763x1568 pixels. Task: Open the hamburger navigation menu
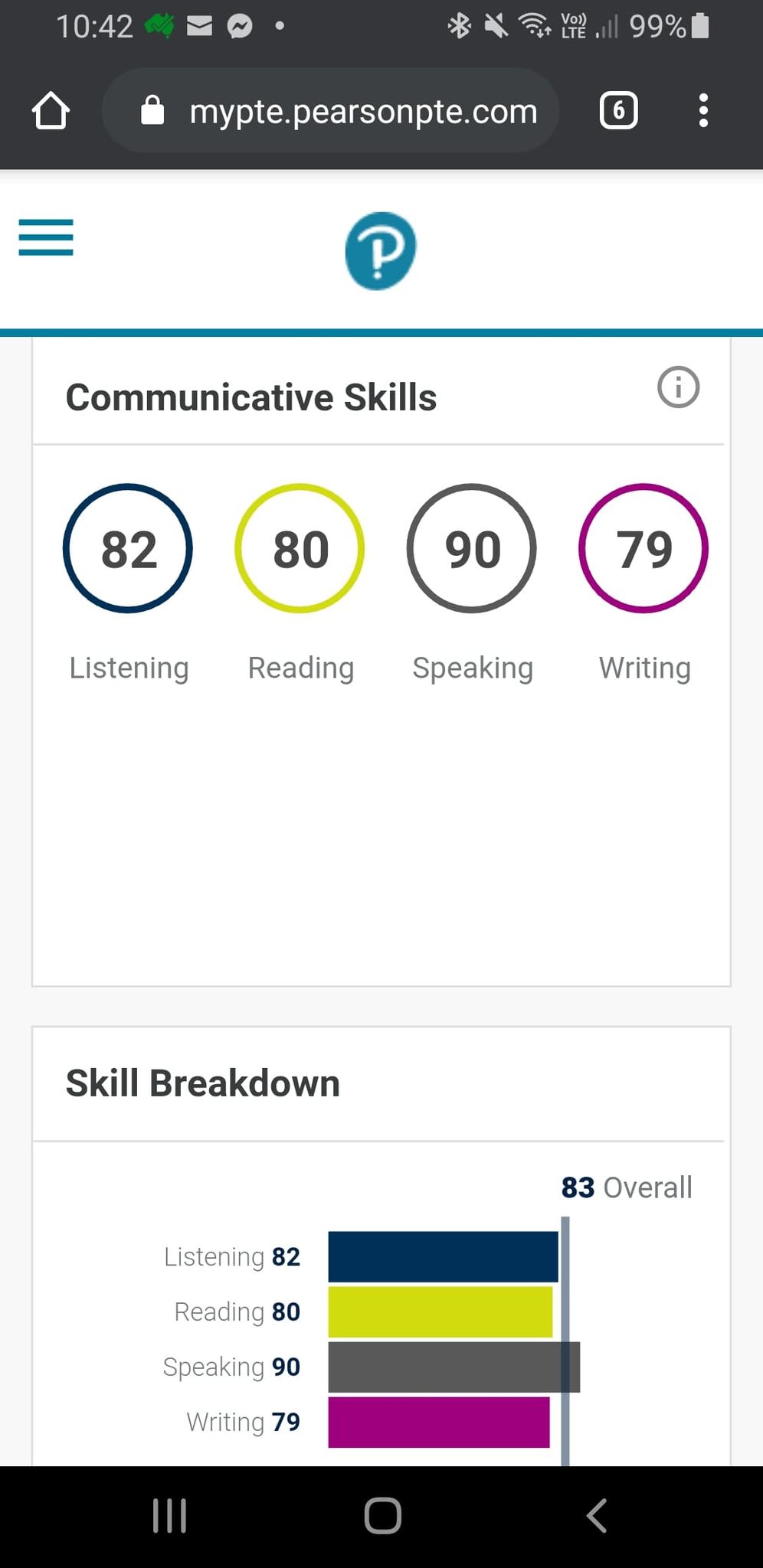[46, 237]
